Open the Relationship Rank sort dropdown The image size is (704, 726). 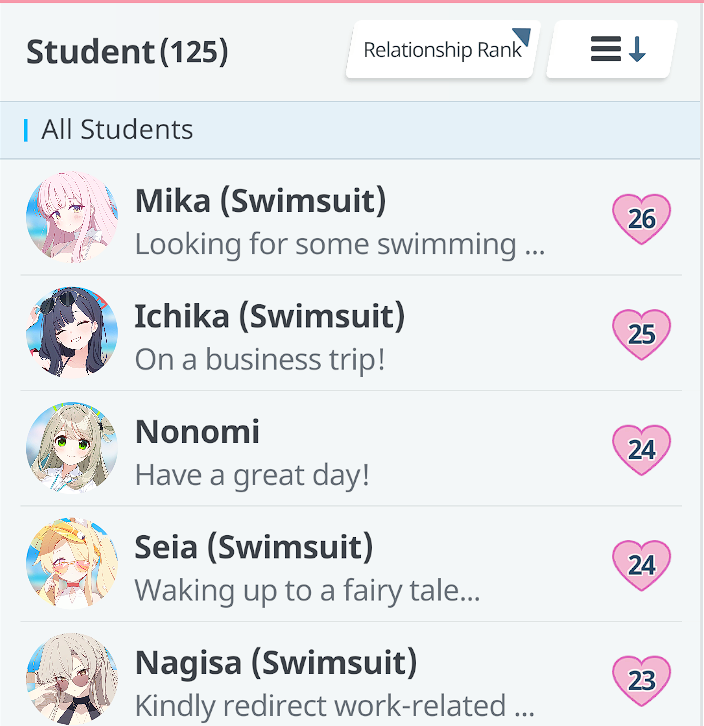click(x=442, y=49)
